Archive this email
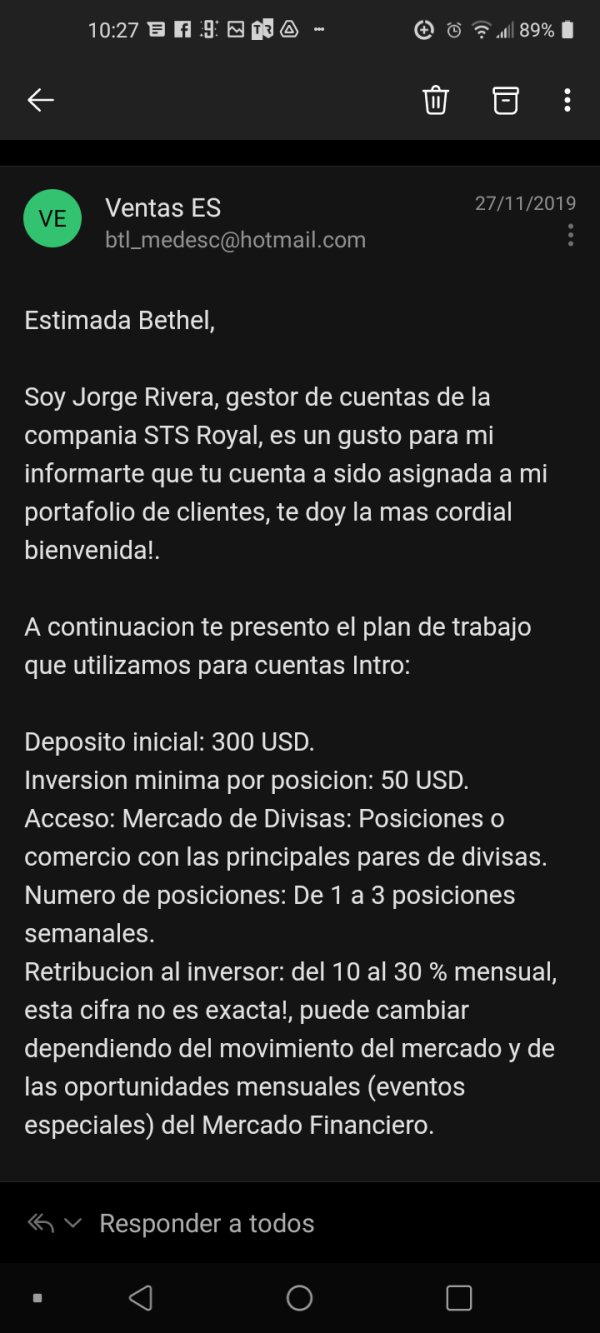The width and height of the screenshot is (600, 1333). click(506, 100)
